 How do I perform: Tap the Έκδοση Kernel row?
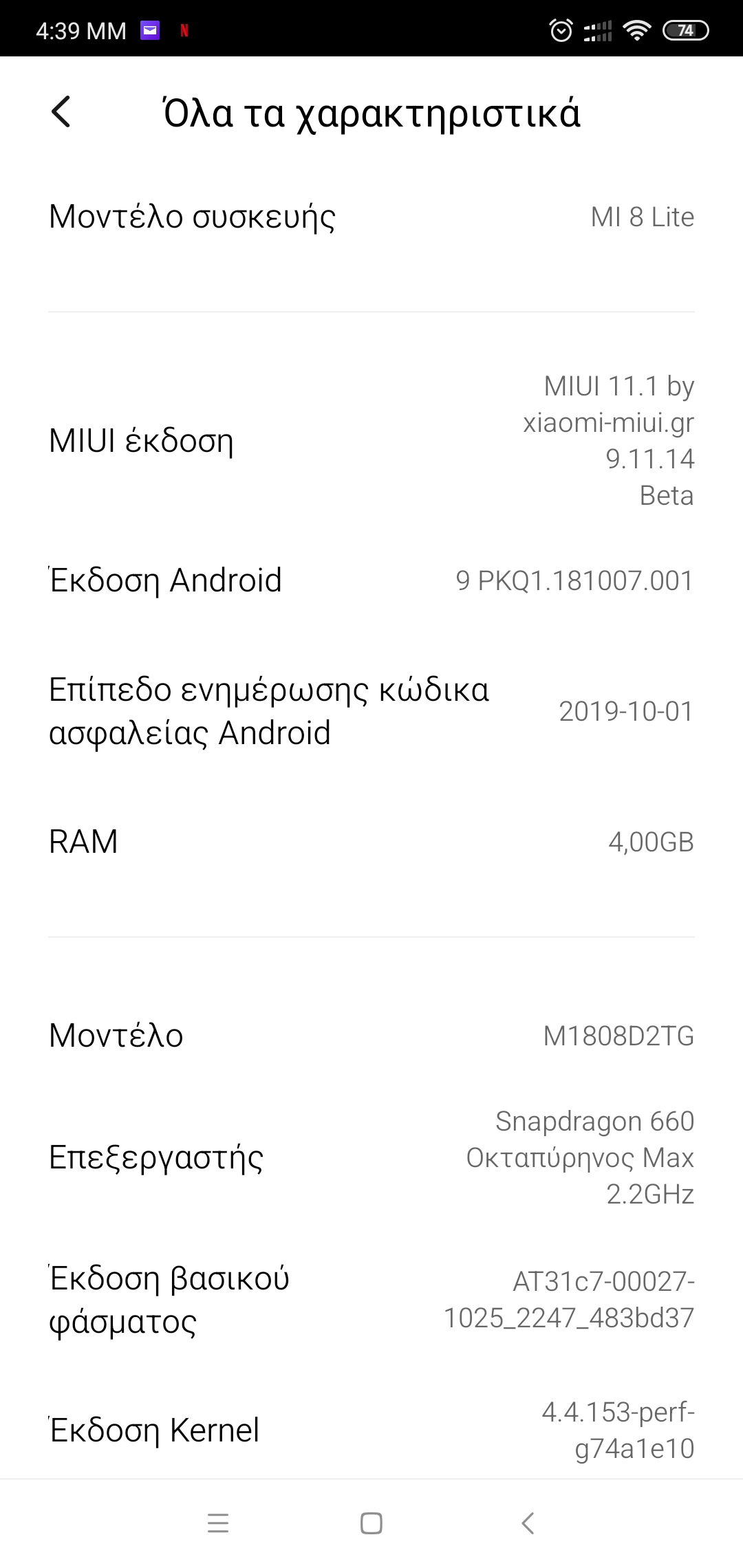371,1430
